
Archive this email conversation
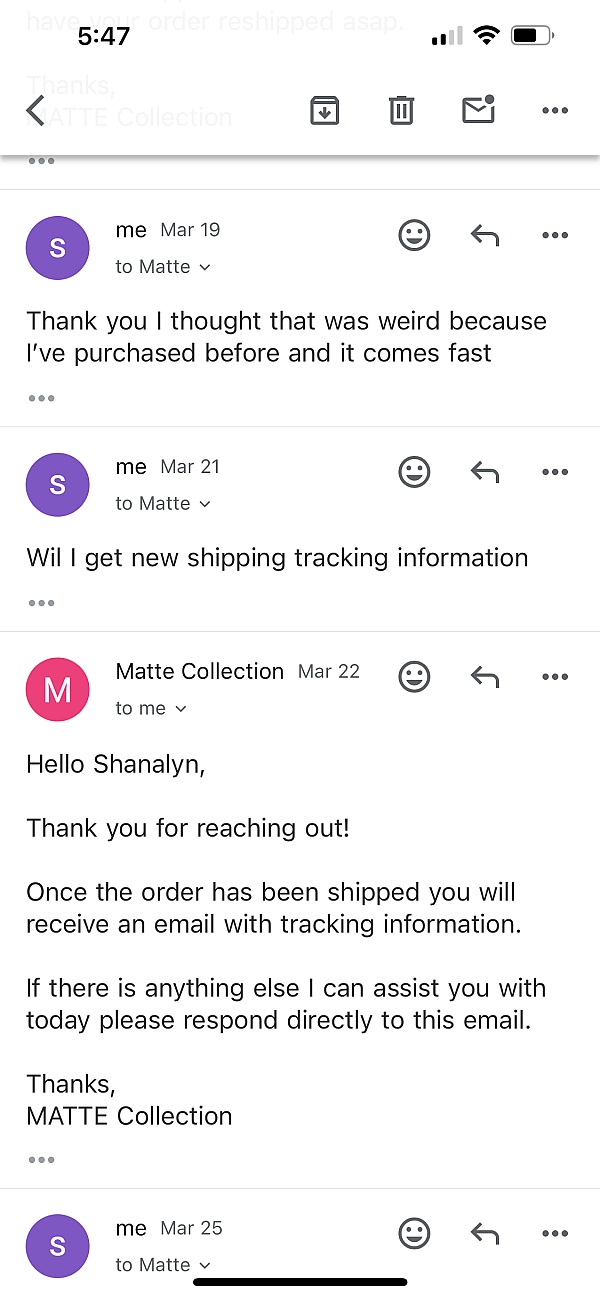point(324,110)
